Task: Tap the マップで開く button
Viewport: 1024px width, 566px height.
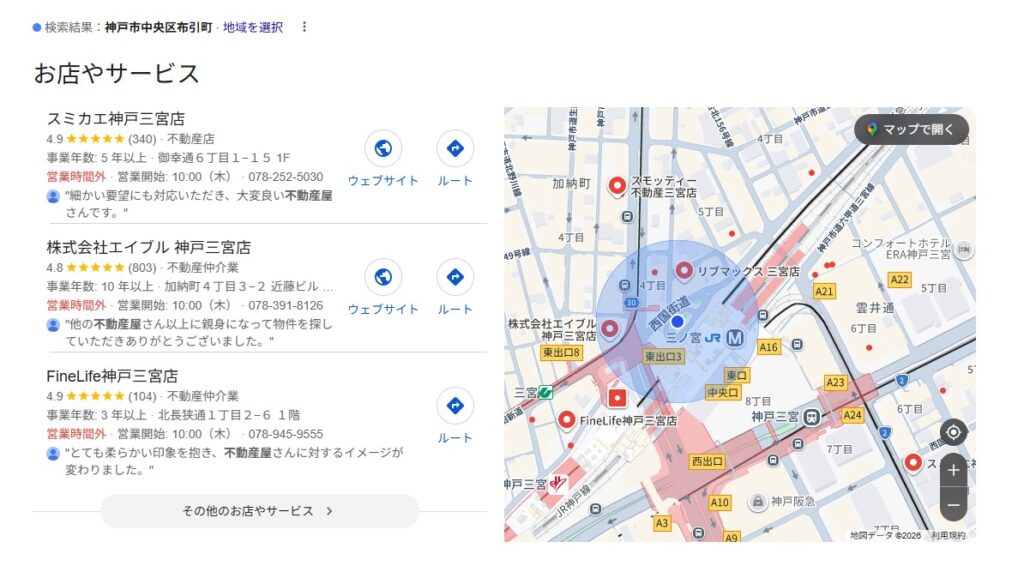Action: (x=912, y=130)
